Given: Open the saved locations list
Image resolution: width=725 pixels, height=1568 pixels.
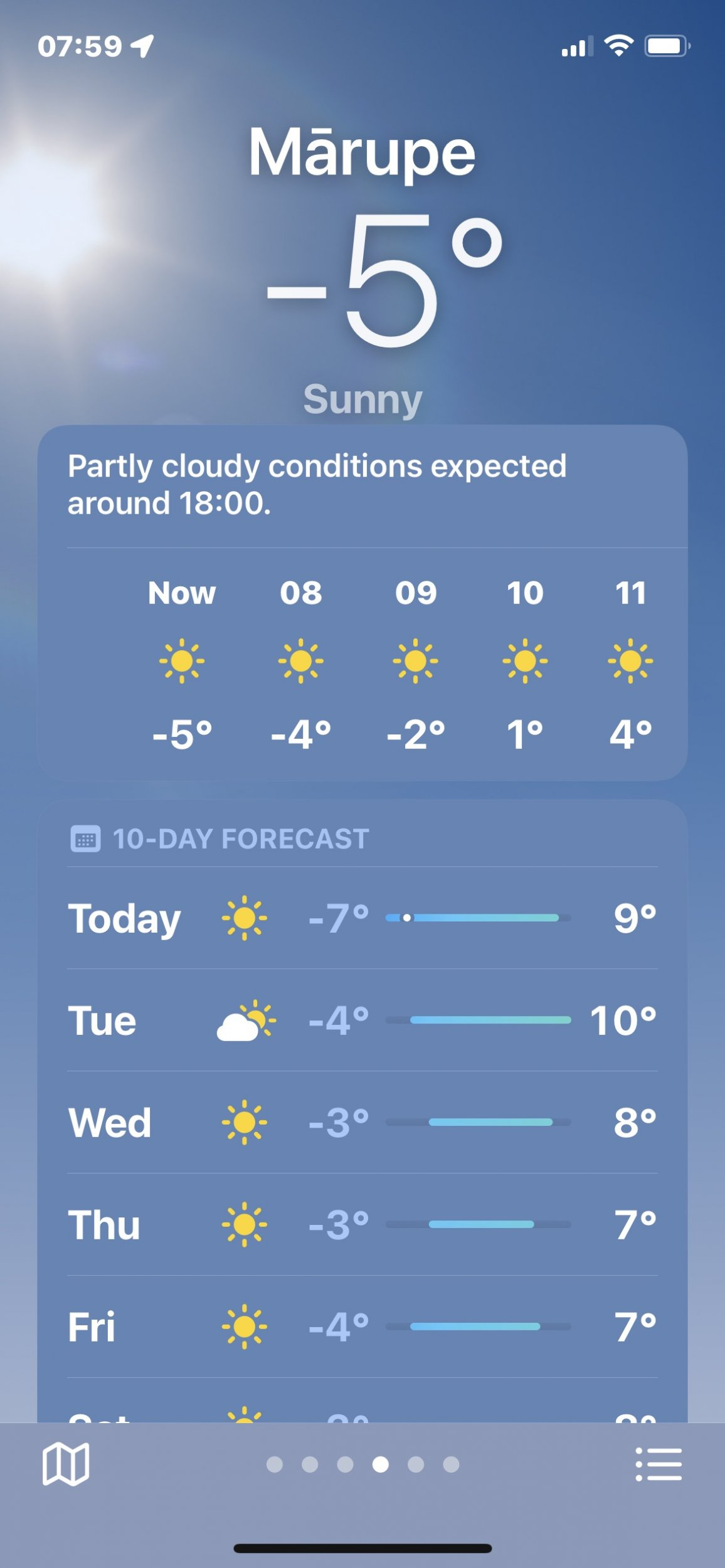Looking at the screenshot, I should point(659,1465).
